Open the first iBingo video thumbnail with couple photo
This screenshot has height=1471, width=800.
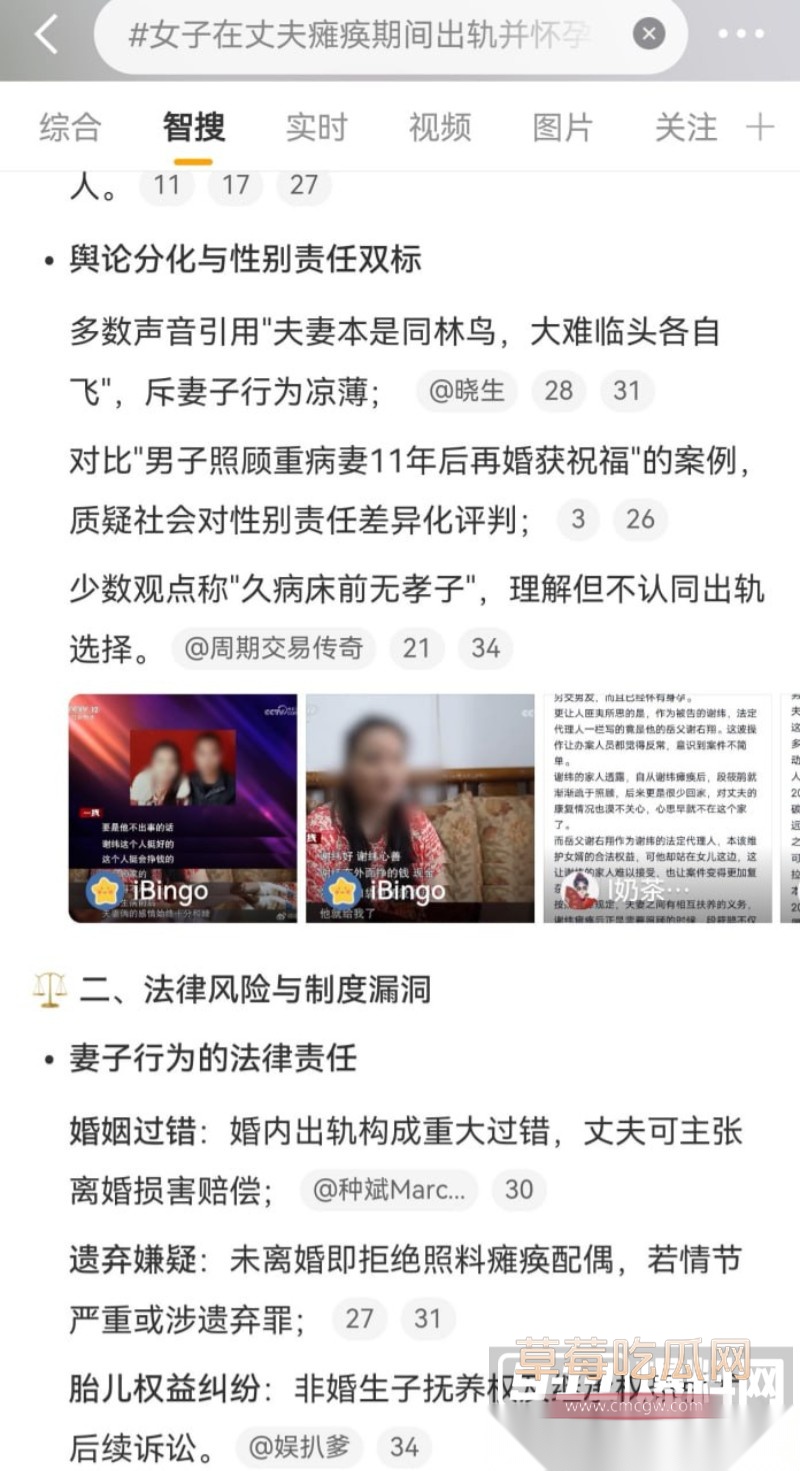[182, 808]
